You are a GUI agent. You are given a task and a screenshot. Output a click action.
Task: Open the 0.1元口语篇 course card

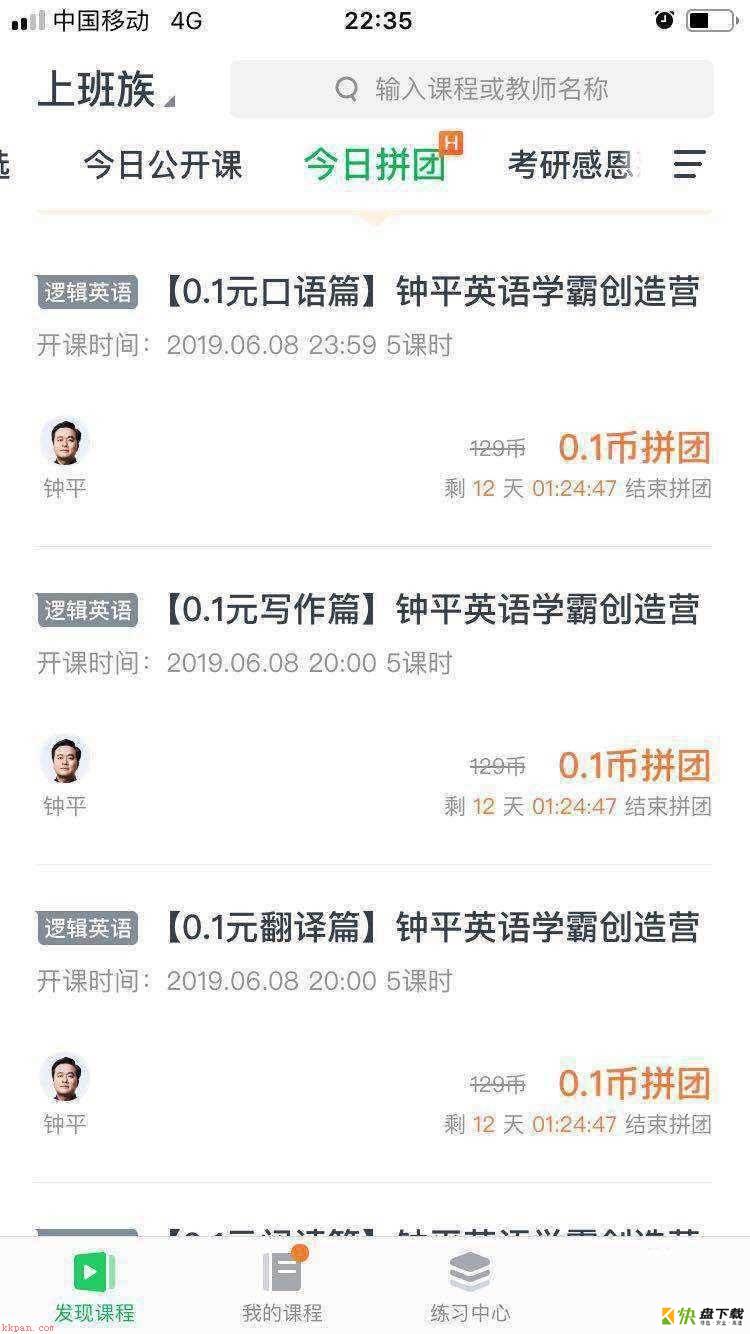tap(430, 292)
